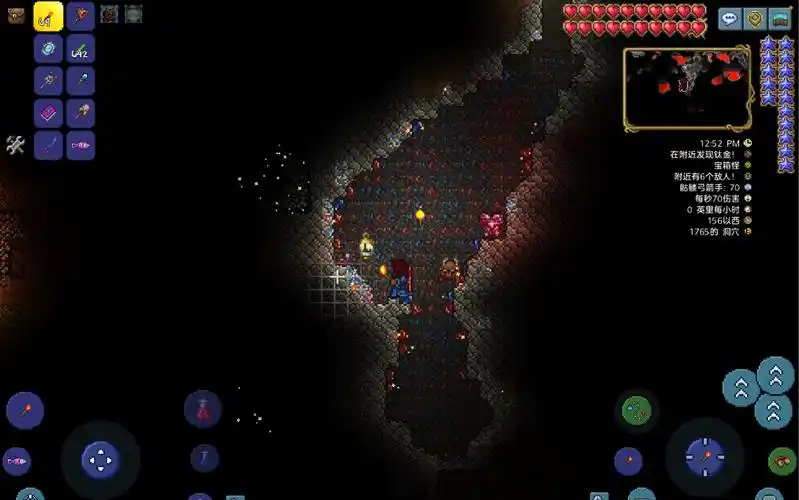Tap the map pin button

coord(755,19)
